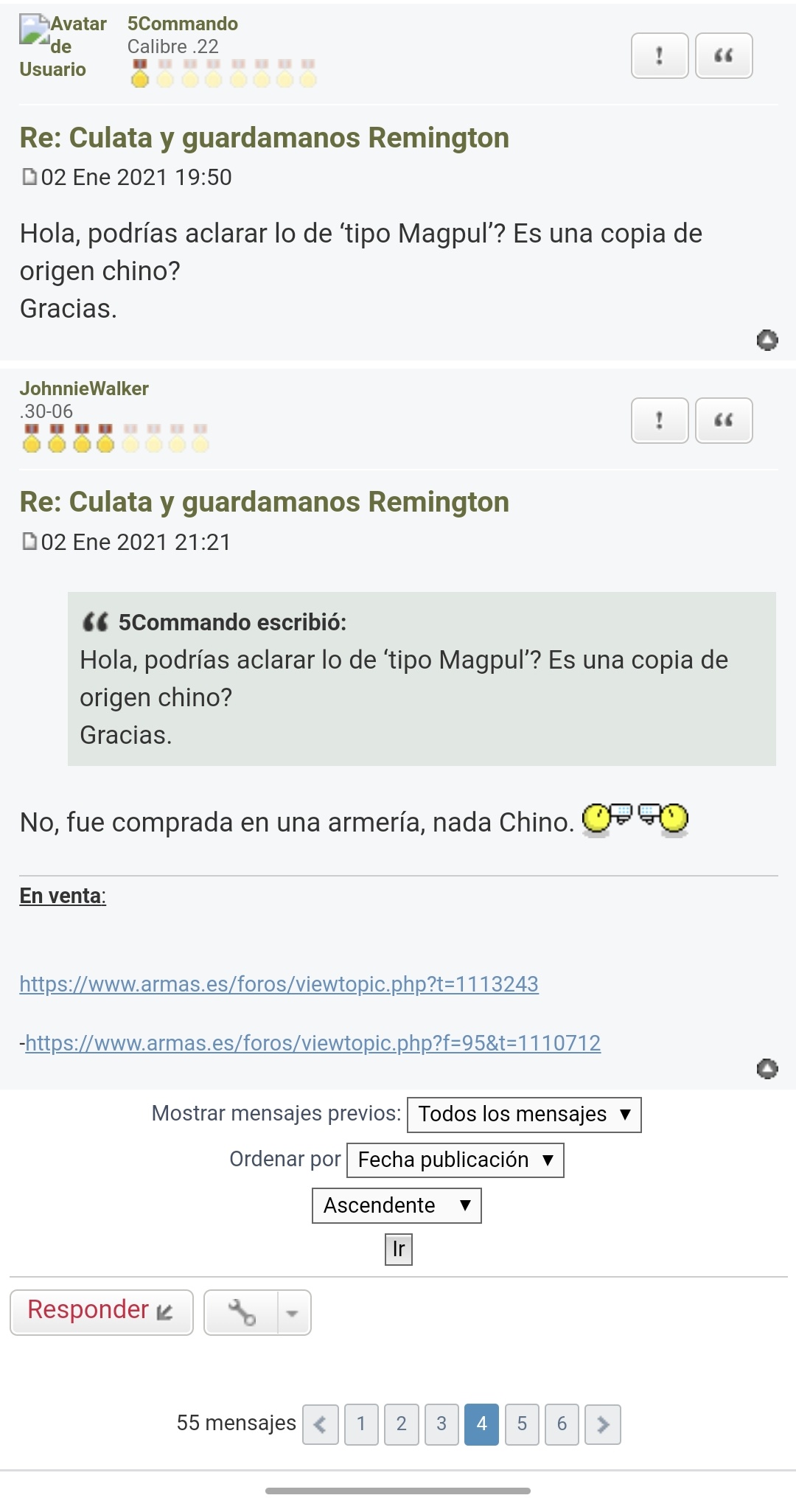Open page 6 of the thread
Viewport: 796px width, 1512px height.
point(562,1424)
